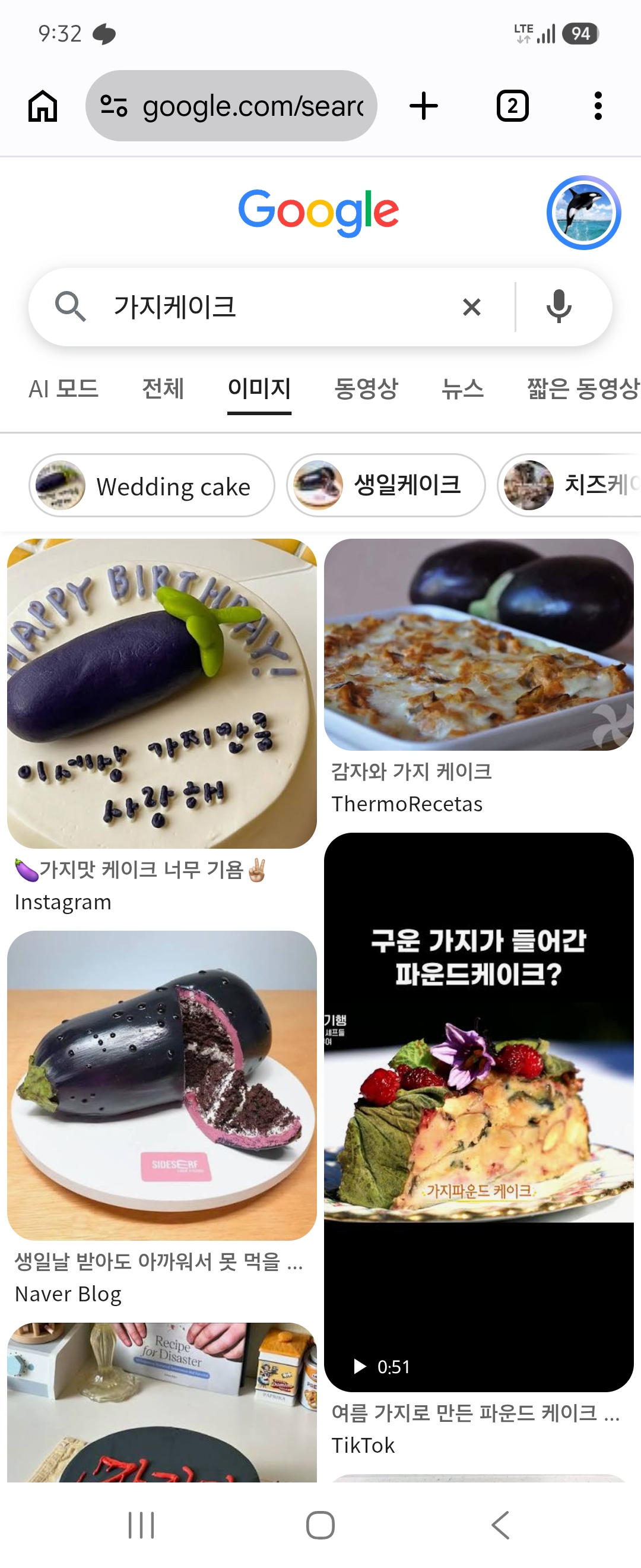The width and height of the screenshot is (641, 1568).
Task: Switch to the 뉴스 tab
Action: coord(462,388)
